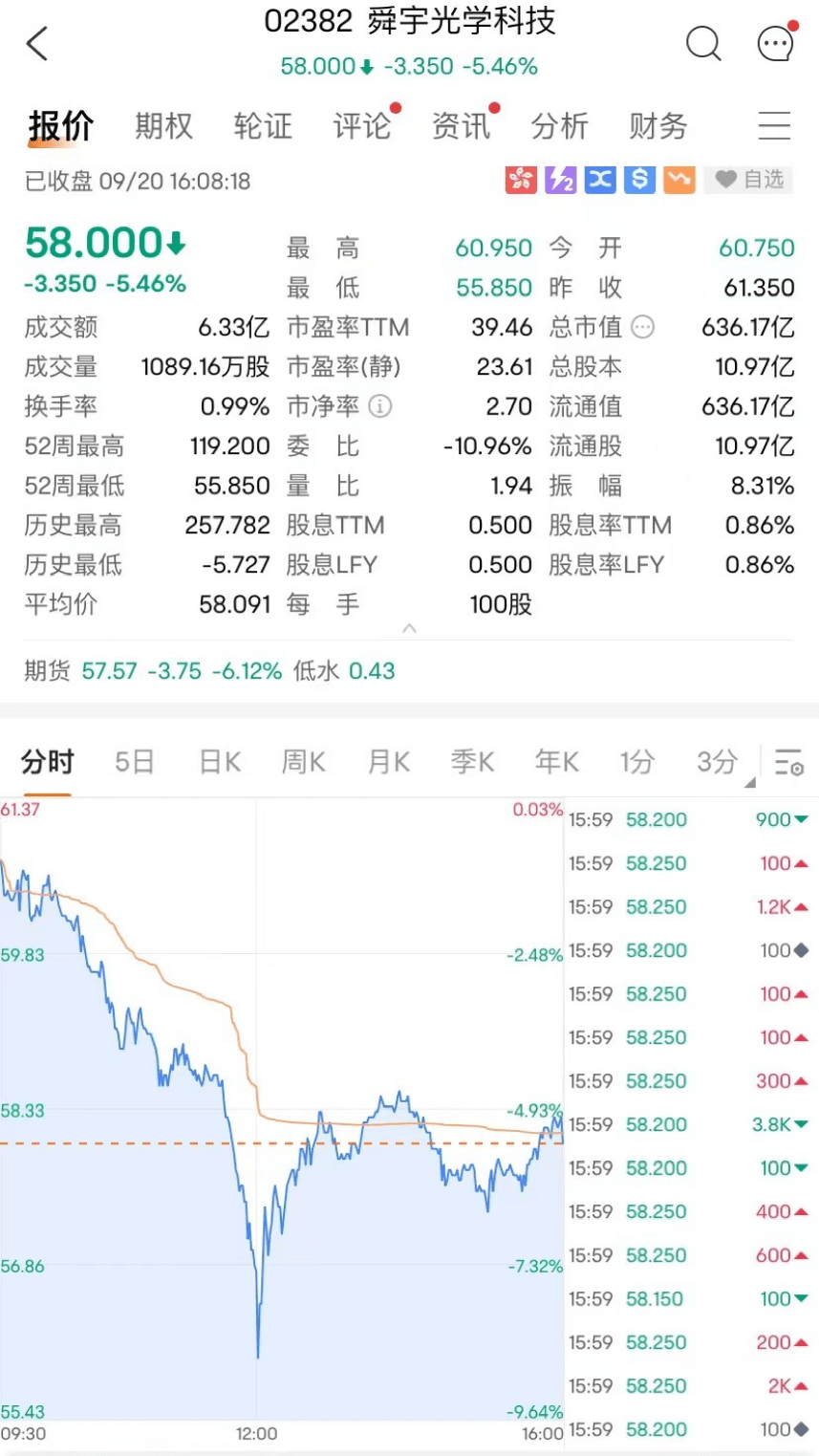Viewport: 819px width, 1456px height.
Task: Go back using the top-left arrow
Action: coord(37,44)
